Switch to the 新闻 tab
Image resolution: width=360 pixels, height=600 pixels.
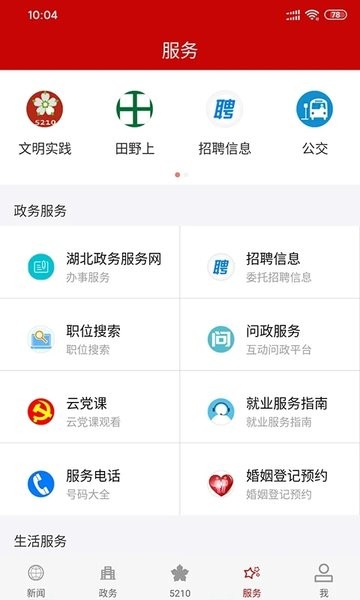click(x=36, y=581)
